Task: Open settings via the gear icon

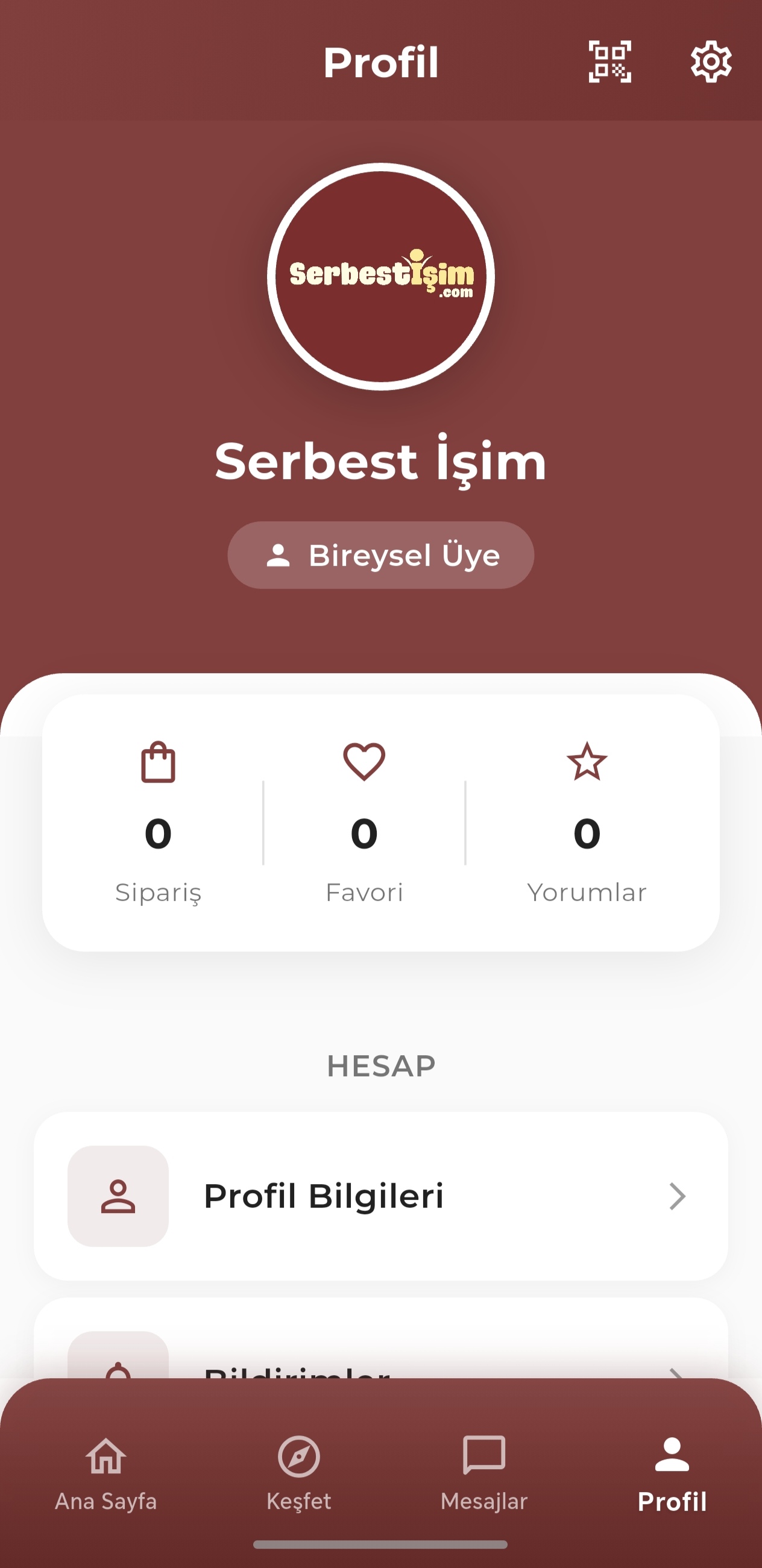Action: click(x=711, y=62)
